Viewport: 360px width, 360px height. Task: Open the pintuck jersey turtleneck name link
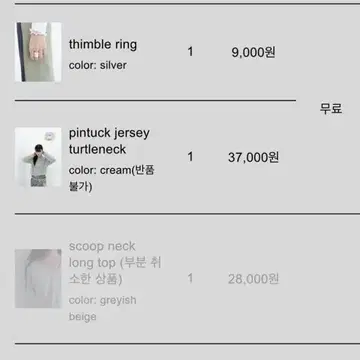point(109,141)
